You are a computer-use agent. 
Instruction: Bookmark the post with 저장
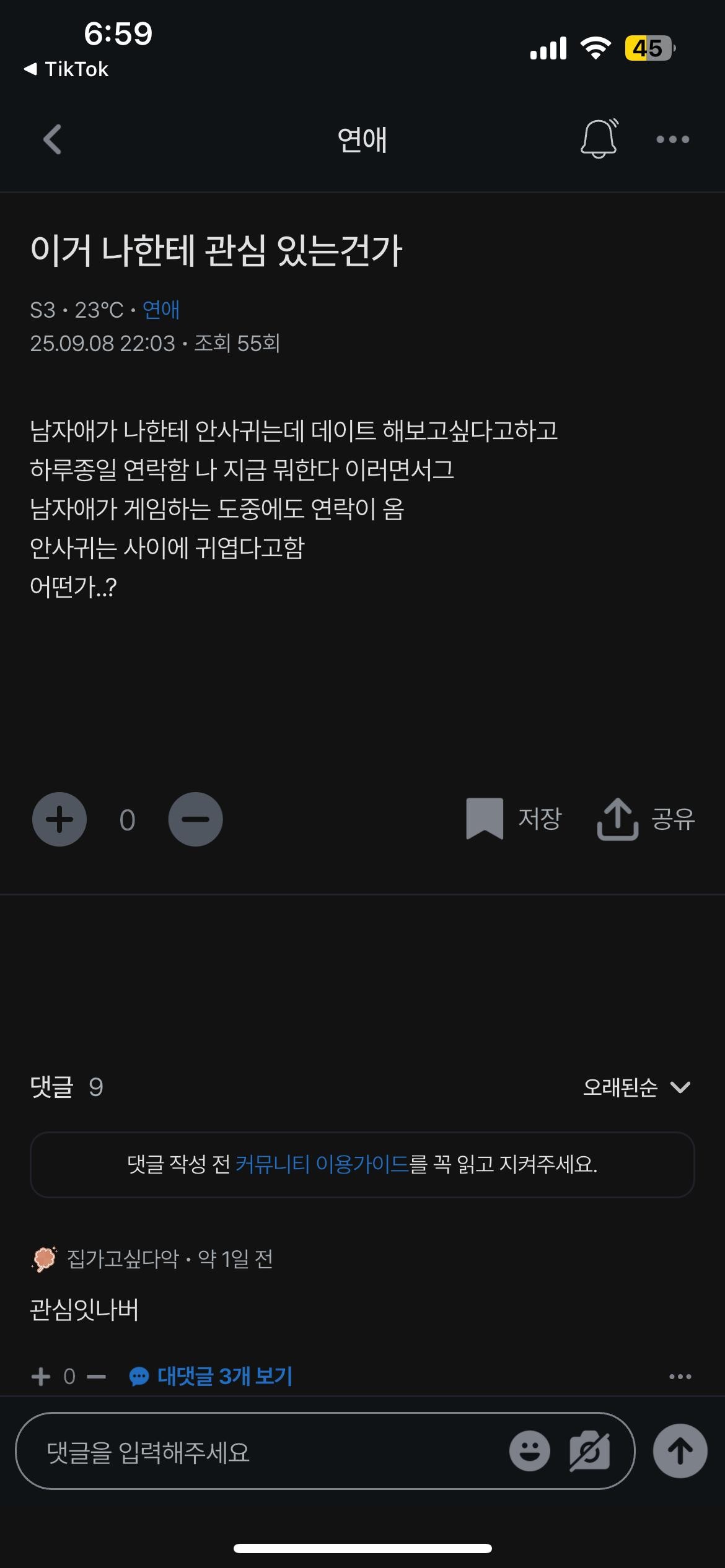click(513, 819)
